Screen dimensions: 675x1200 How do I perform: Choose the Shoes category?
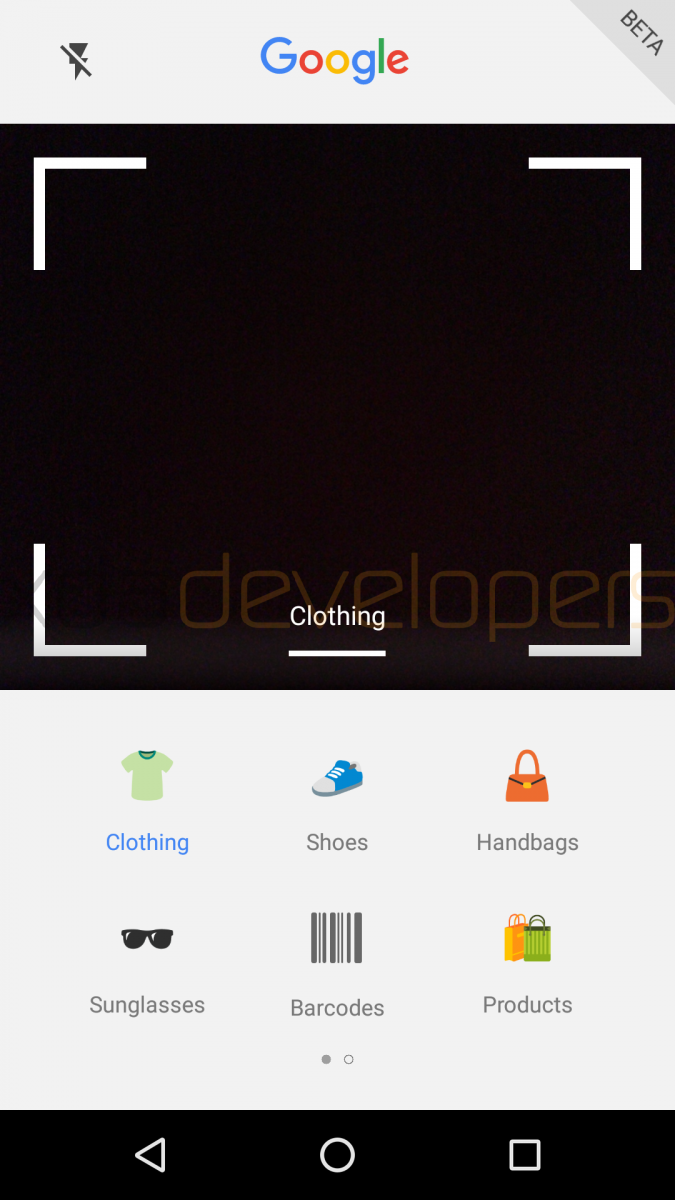click(337, 801)
